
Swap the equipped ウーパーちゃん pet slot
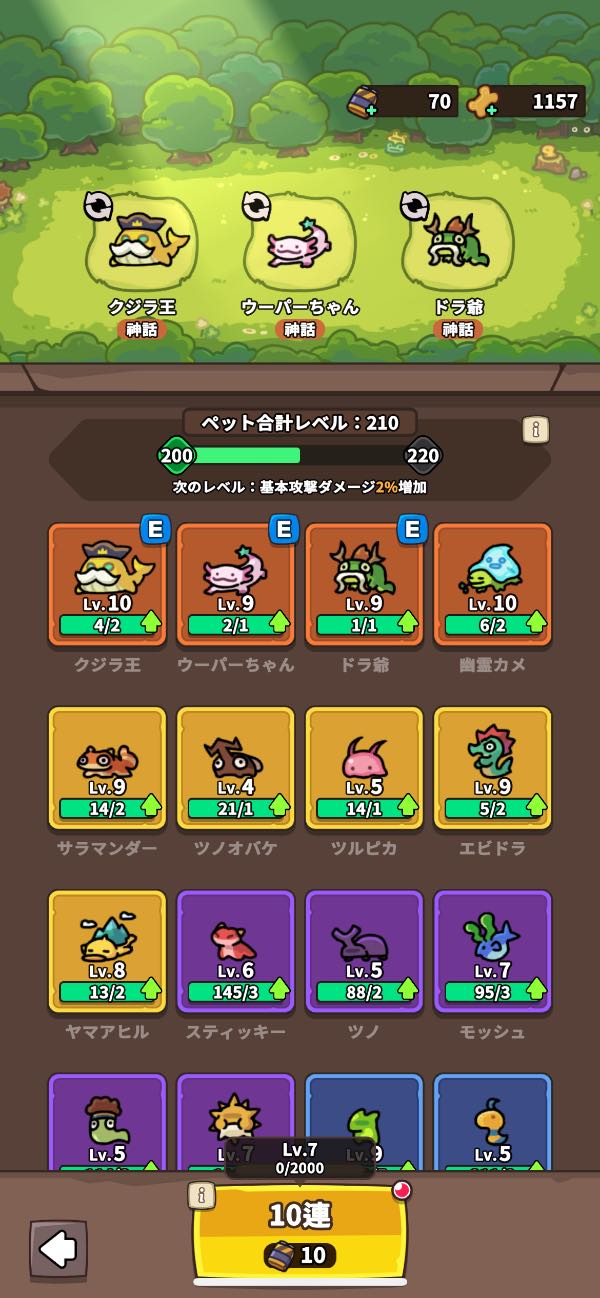[x=256, y=206]
